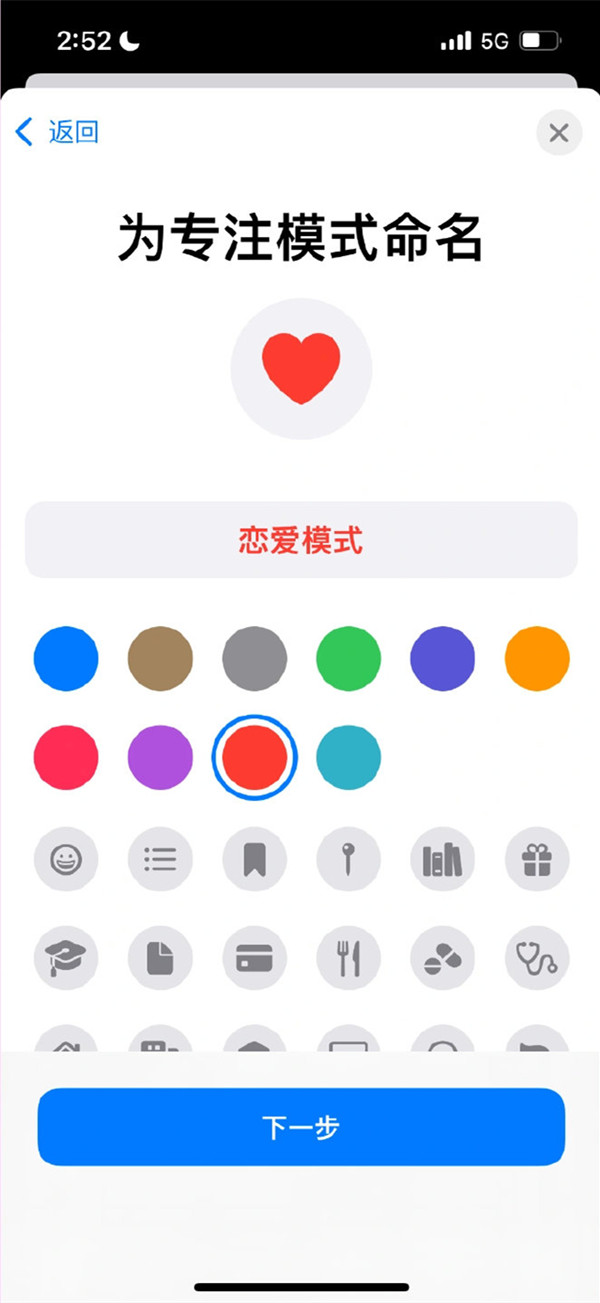This screenshot has width=600, height=1303.
Task: Select the pink color swatch
Action: (x=66, y=758)
